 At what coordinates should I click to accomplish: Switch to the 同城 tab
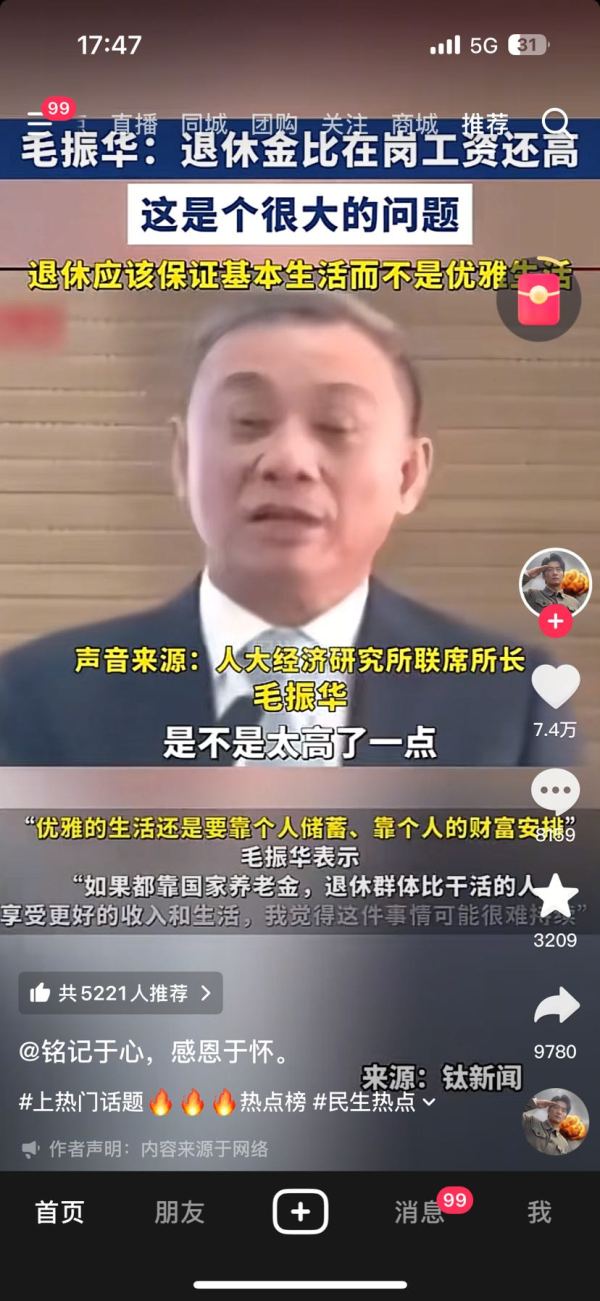[204, 124]
